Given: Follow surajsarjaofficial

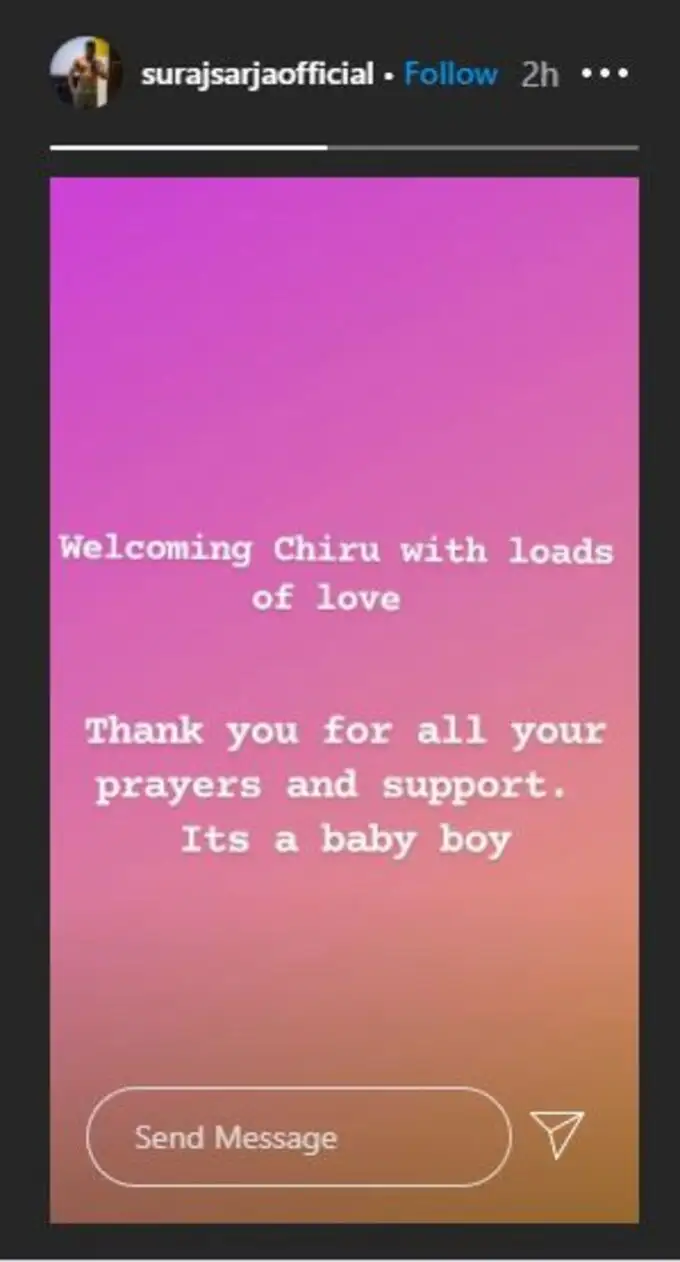Looking at the screenshot, I should tap(450, 74).
